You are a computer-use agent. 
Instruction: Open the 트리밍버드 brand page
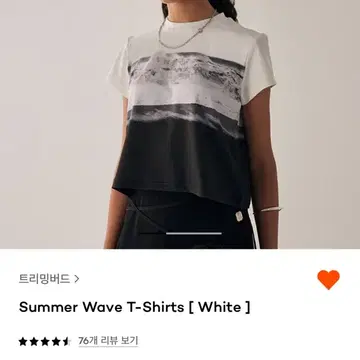pos(49,279)
